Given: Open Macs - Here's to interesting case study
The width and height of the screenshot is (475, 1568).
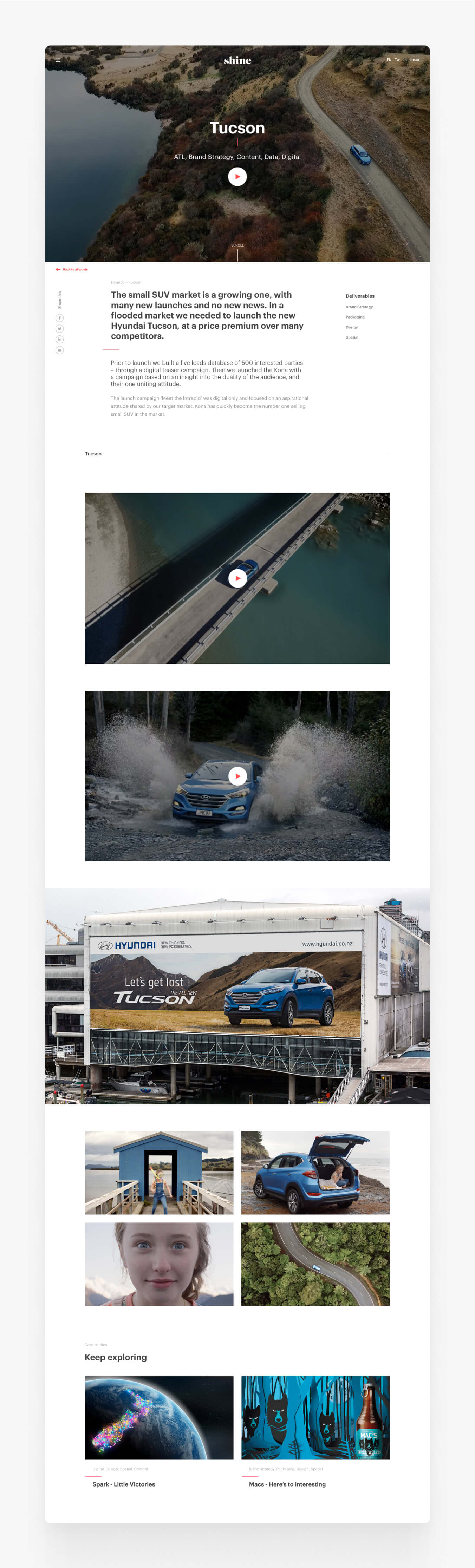Looking at the screenshot, I should [x=287, y=1484].
